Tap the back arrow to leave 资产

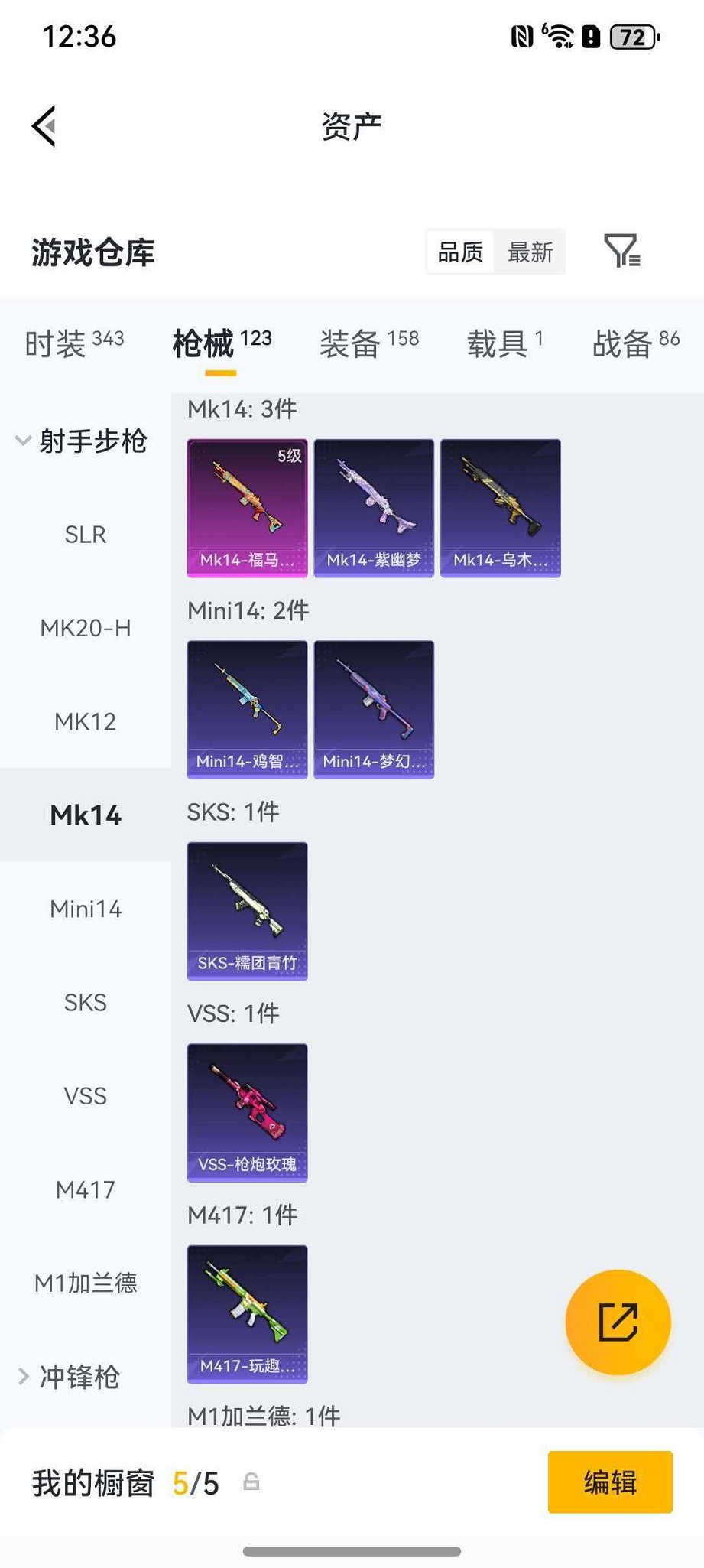pyautogui.click(x=43, y=125)
